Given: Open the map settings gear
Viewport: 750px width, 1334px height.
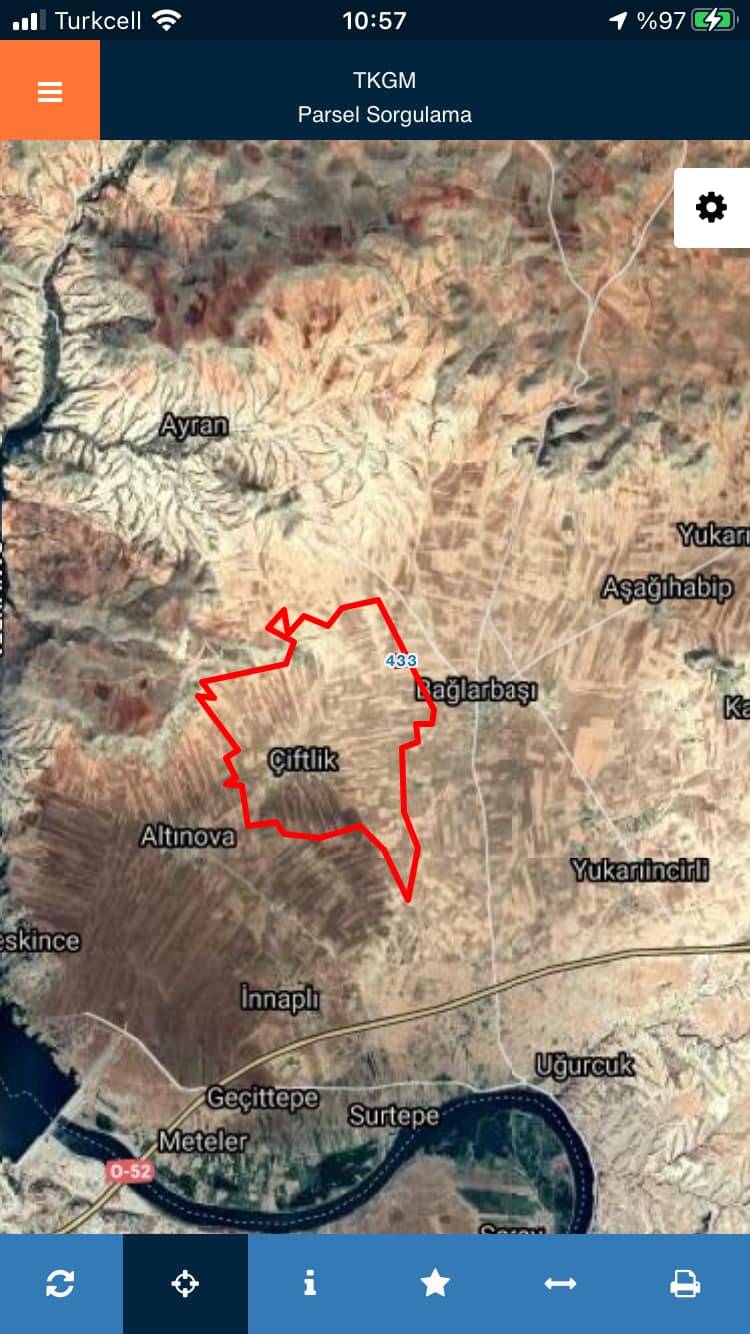Looking at the screenshot, I should click(712, 208).
